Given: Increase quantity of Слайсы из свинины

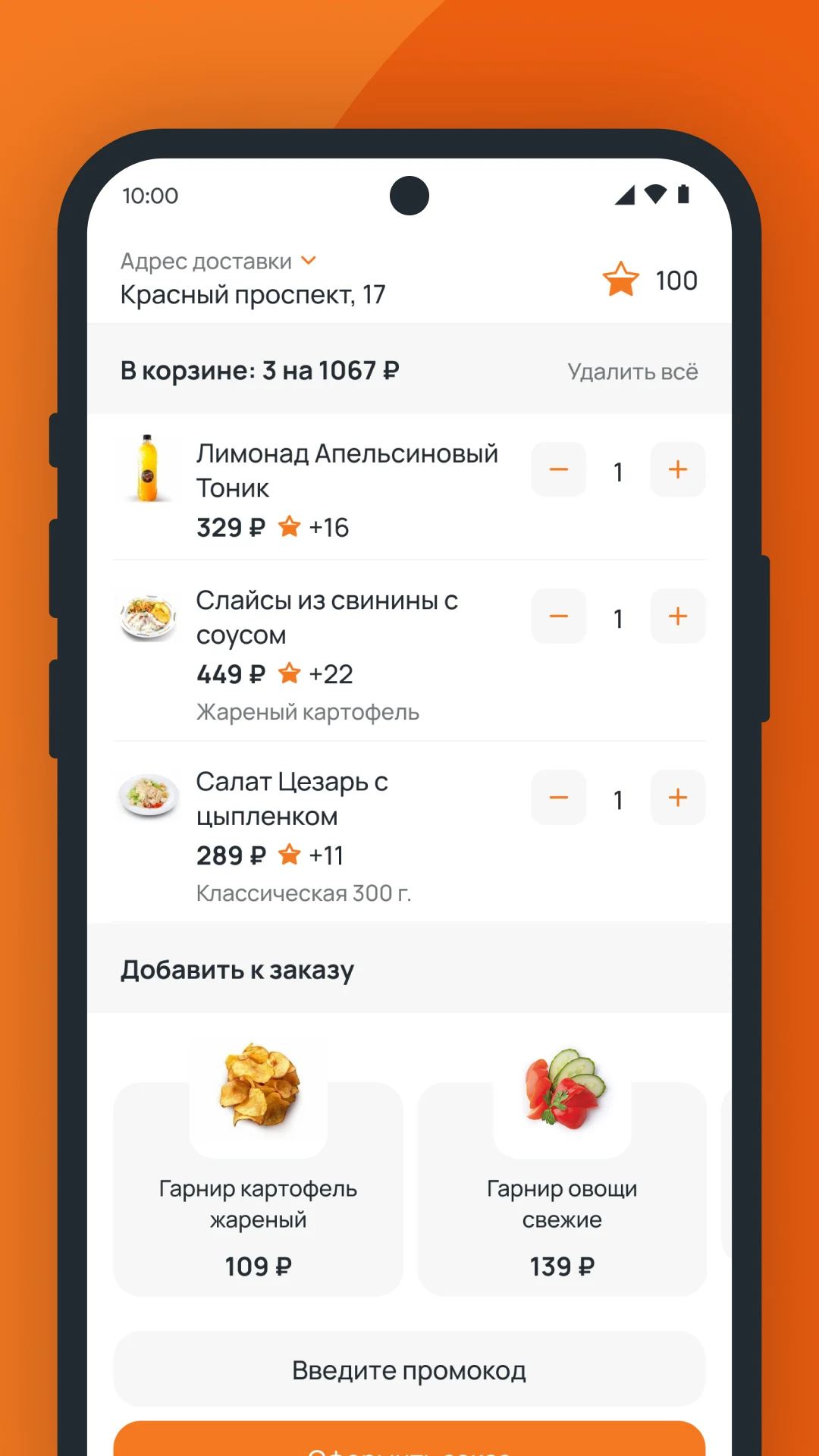Looking at the screenshot, I should tap(678, 617).
